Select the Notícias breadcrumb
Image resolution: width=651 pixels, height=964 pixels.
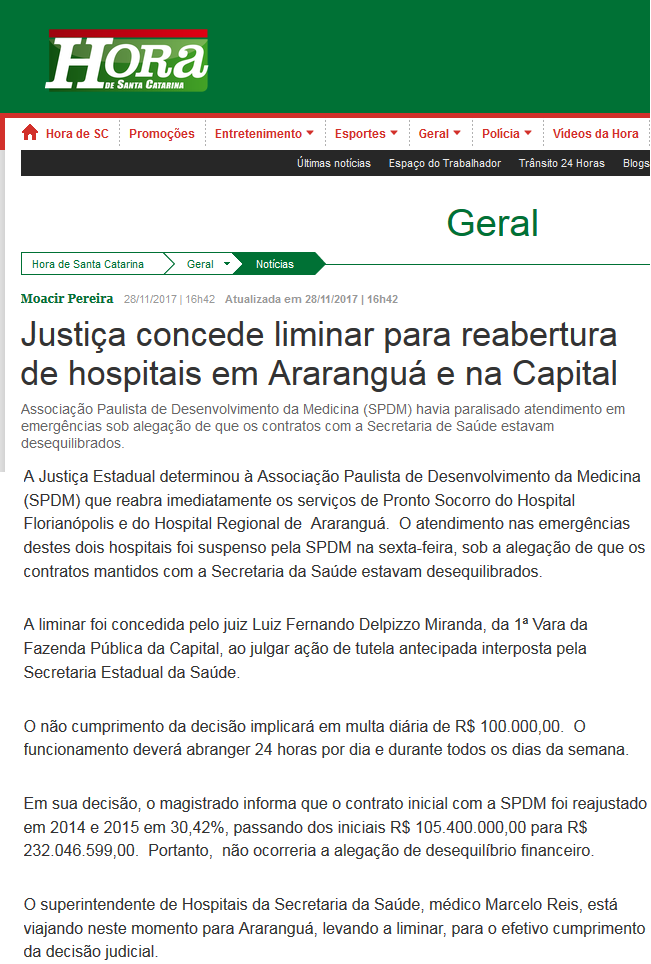pos(275,264)
